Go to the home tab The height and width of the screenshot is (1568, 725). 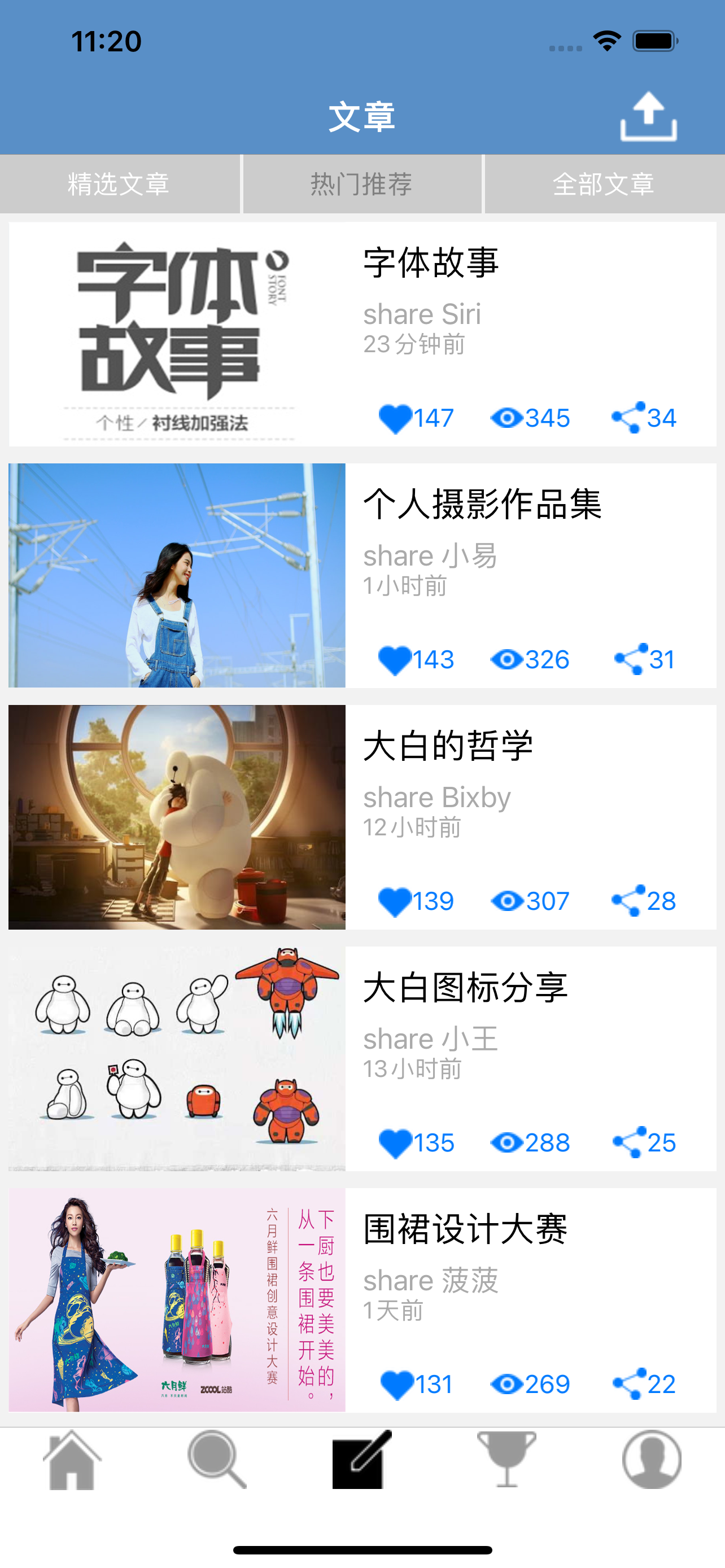click(x=72, y=1460)
